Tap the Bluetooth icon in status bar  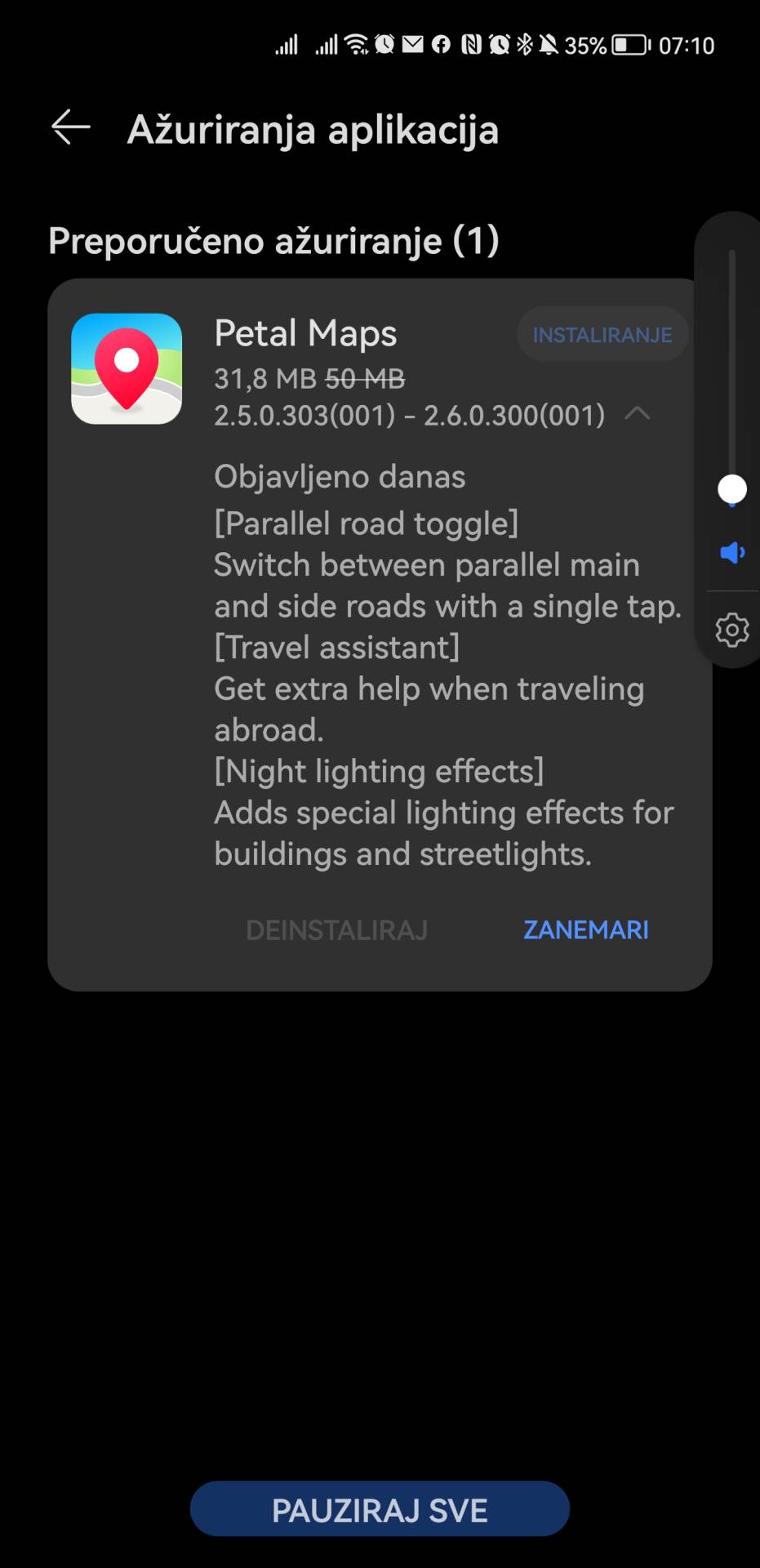[x=522, y=45]
